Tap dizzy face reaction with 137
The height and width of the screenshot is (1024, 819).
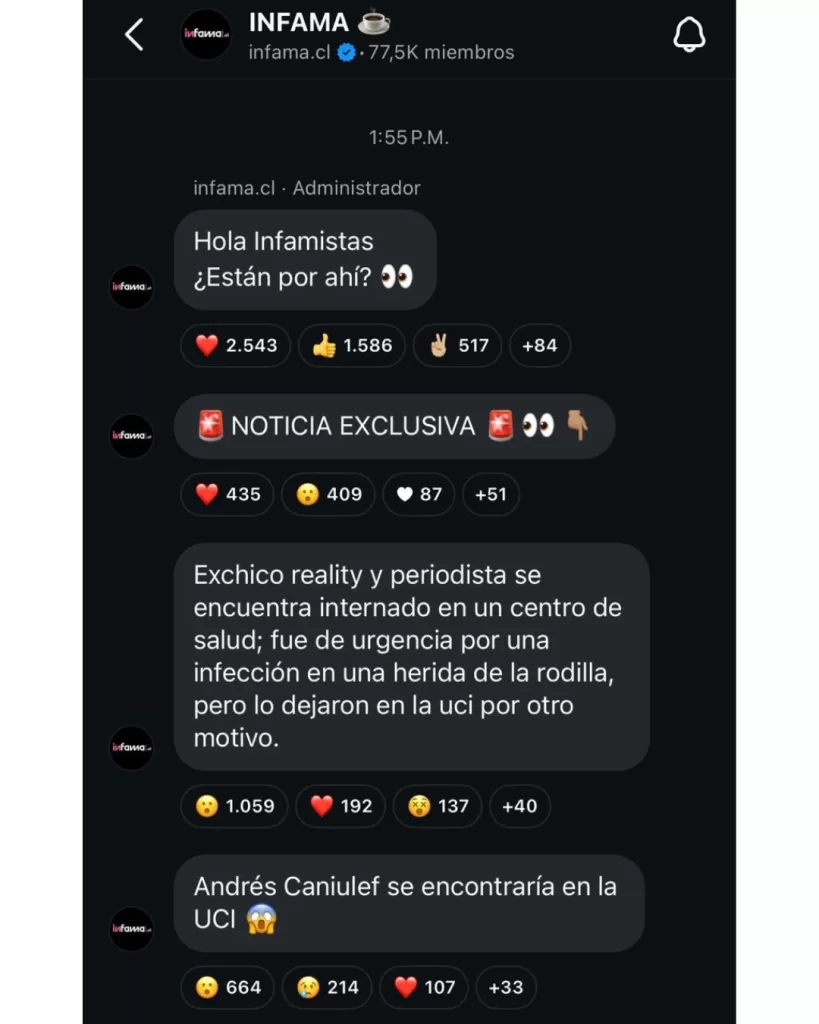(x=438, y=806)
